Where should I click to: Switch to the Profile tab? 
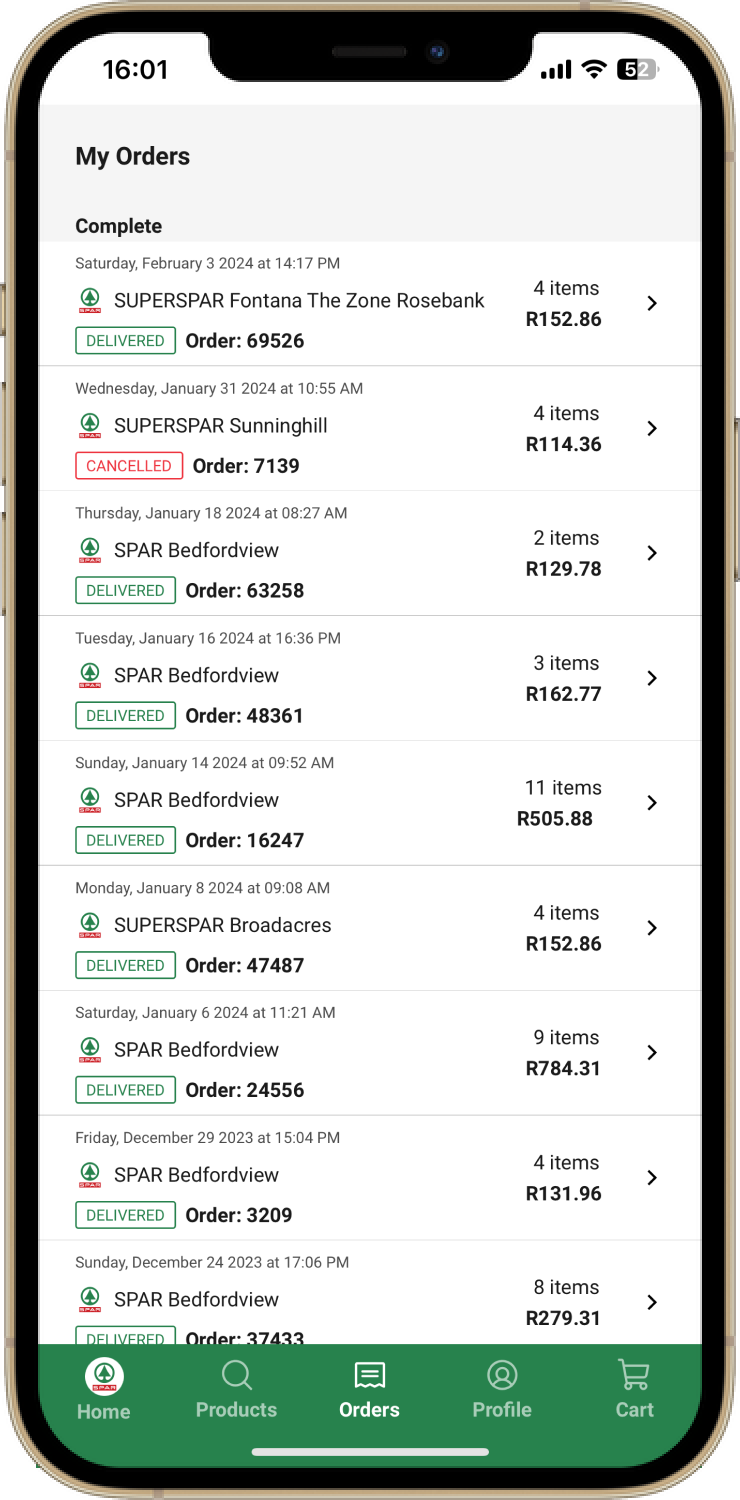[501, 1390]
